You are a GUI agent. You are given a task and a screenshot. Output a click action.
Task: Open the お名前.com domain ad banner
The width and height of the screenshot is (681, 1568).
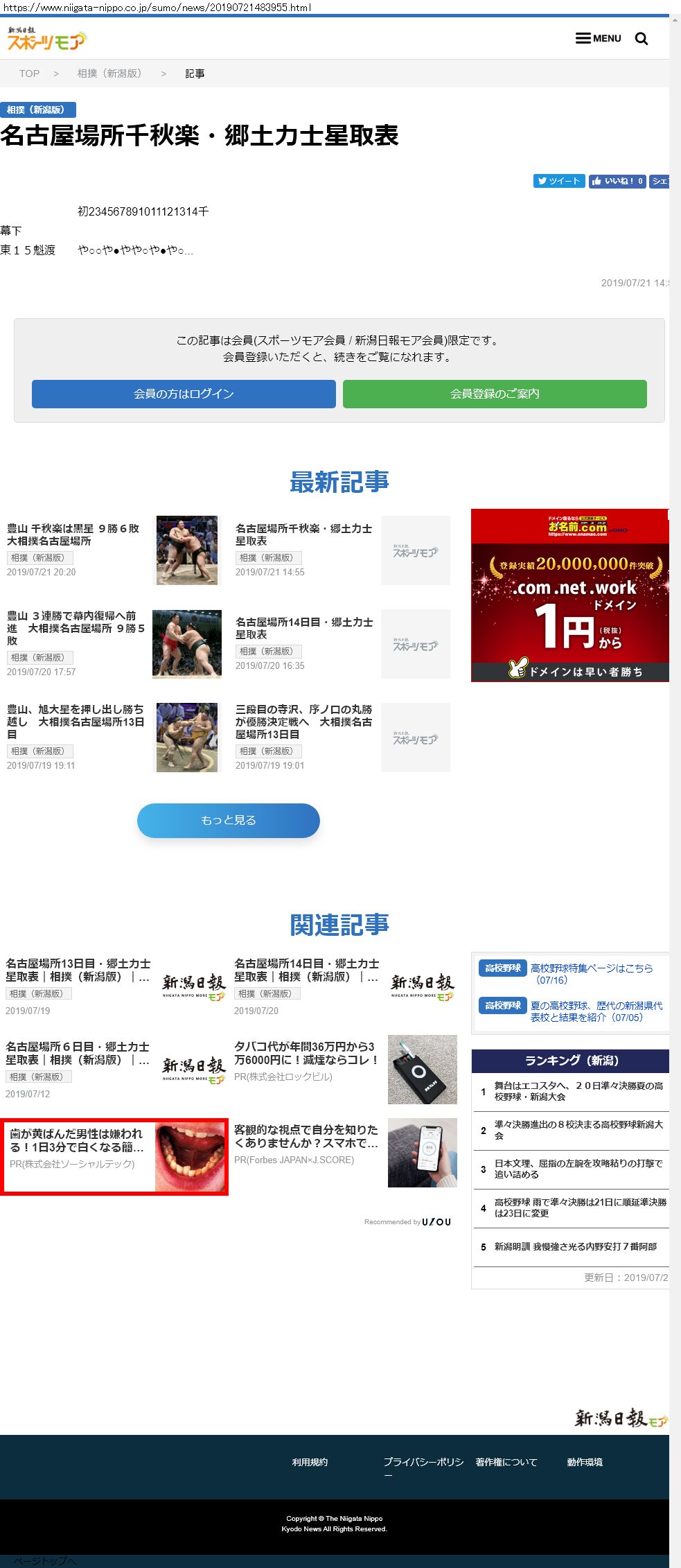(x=570, y=595)
